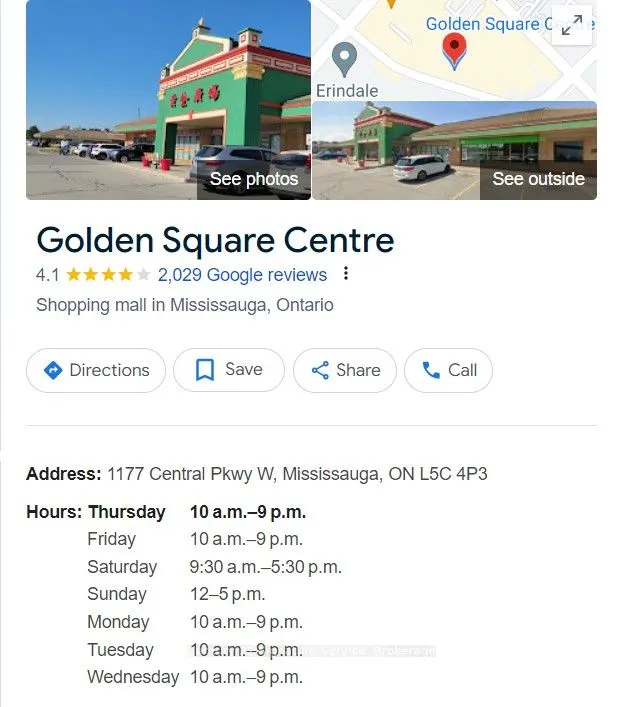Tap the red map pin
The image size is (622, 707).
pos(454,48)
